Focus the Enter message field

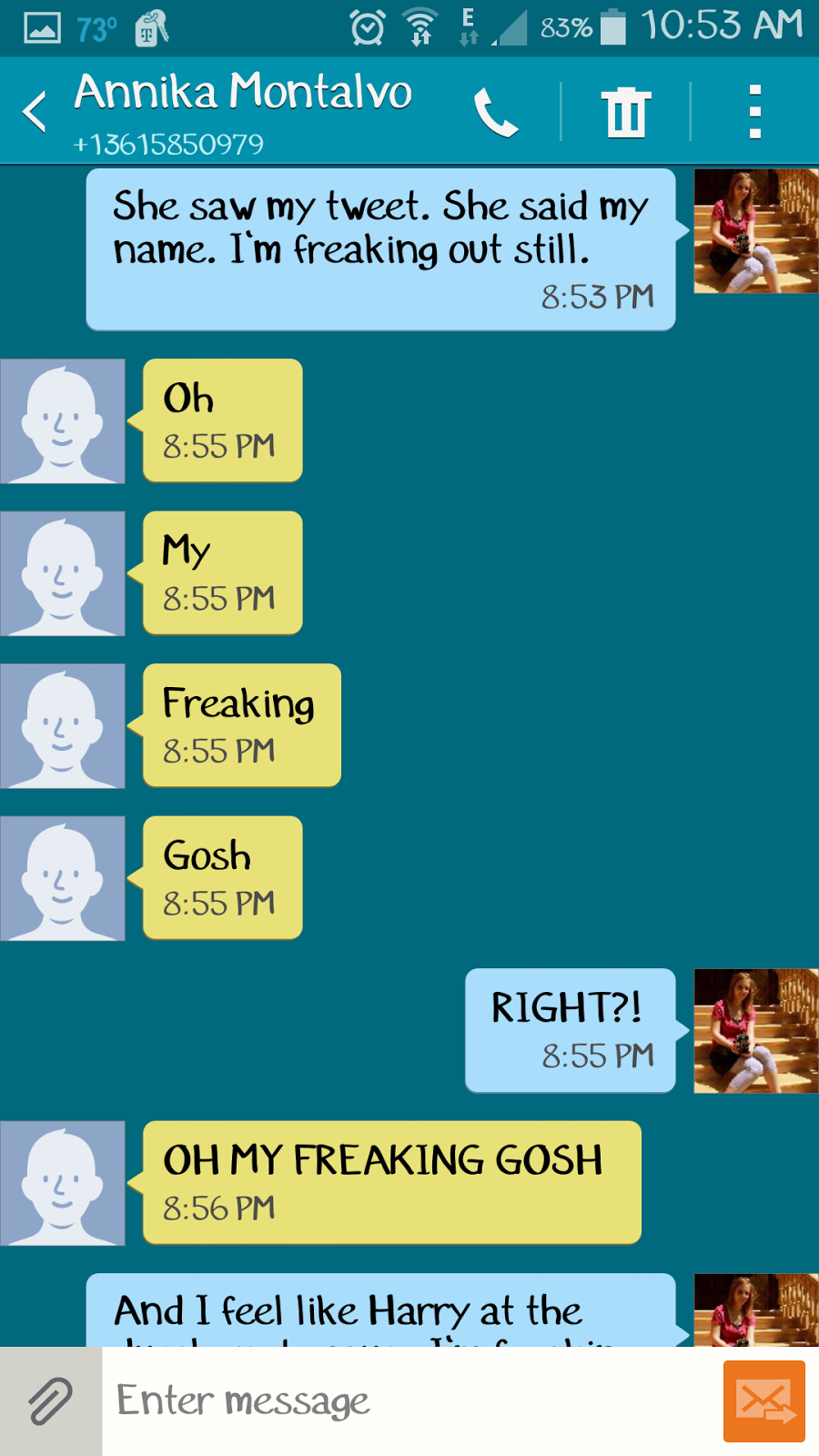(409, 1400)
